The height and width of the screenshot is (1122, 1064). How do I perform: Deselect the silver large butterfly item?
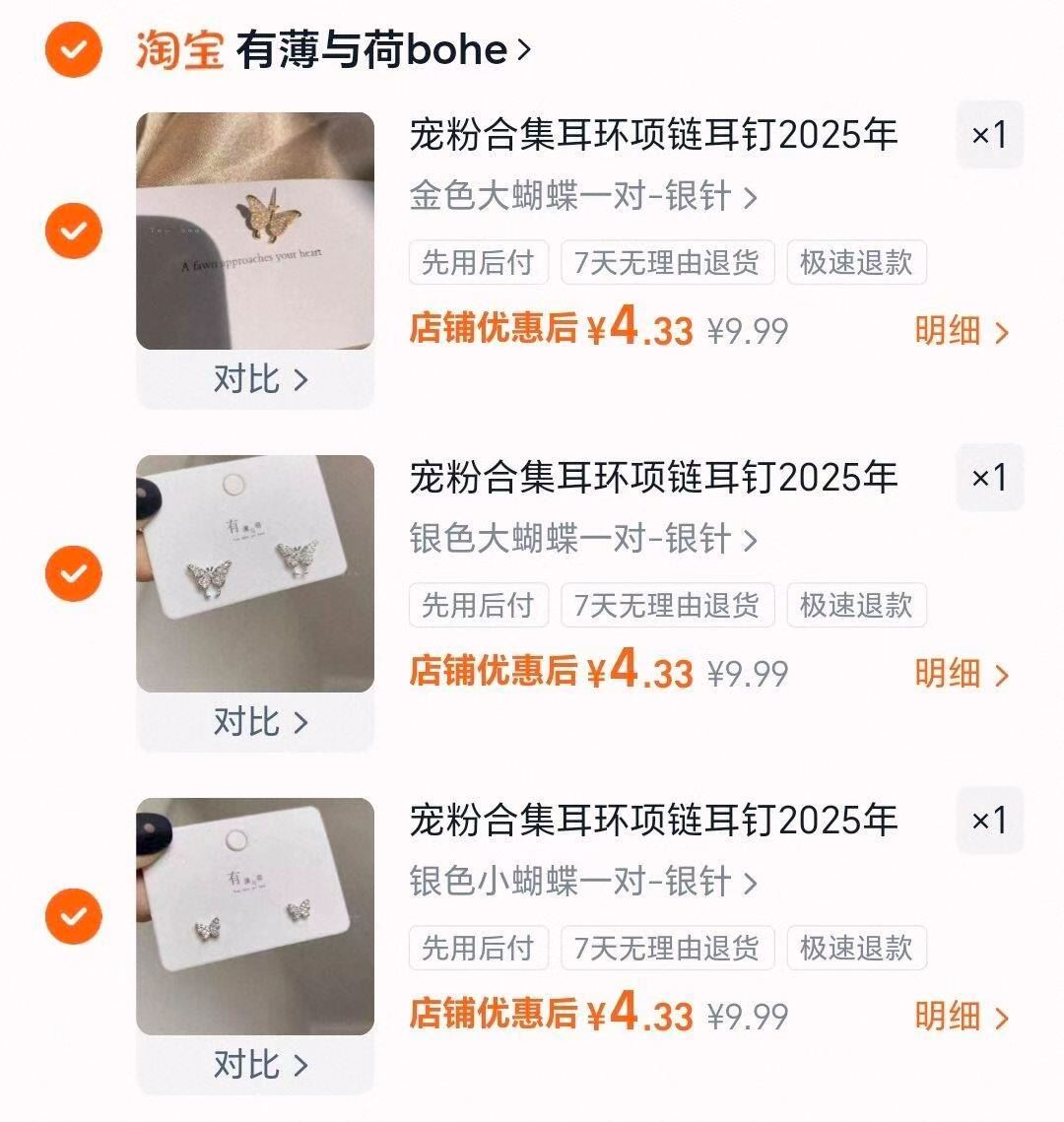click(72, 574)
